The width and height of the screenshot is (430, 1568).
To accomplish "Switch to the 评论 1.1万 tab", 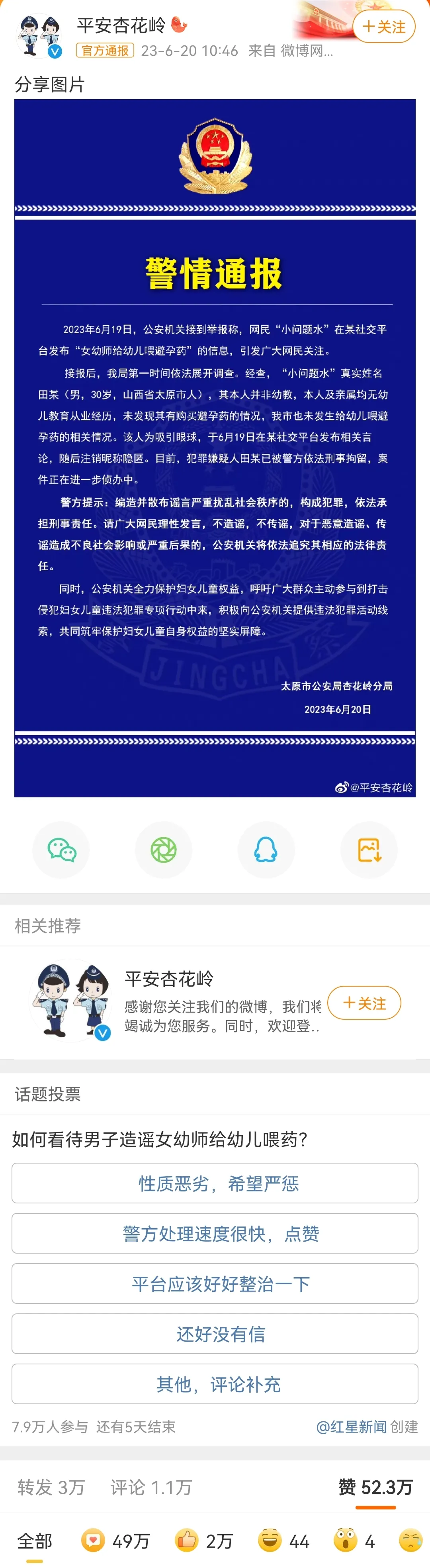I will click(151, 1487).
